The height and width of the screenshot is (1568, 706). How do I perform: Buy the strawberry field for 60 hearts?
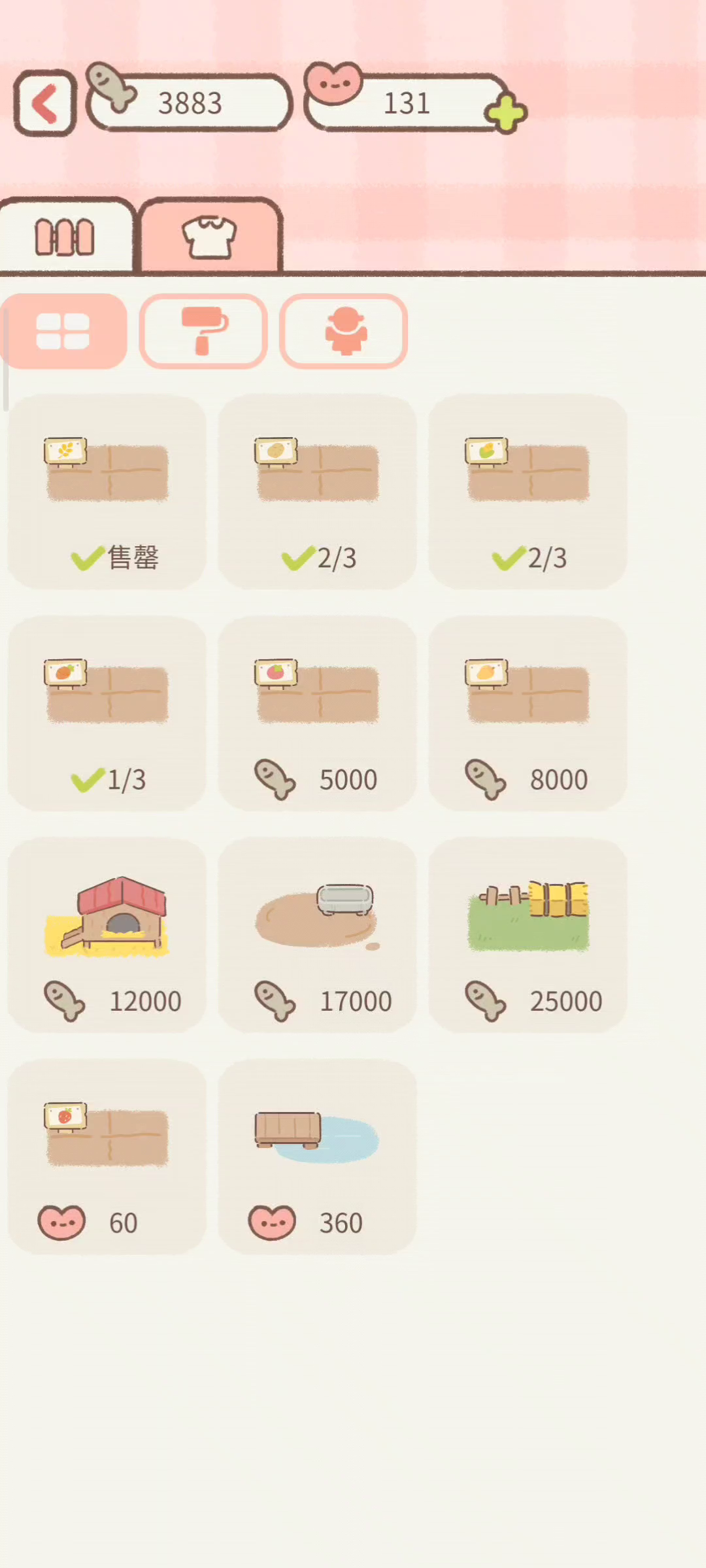(x=107, y=1156)
